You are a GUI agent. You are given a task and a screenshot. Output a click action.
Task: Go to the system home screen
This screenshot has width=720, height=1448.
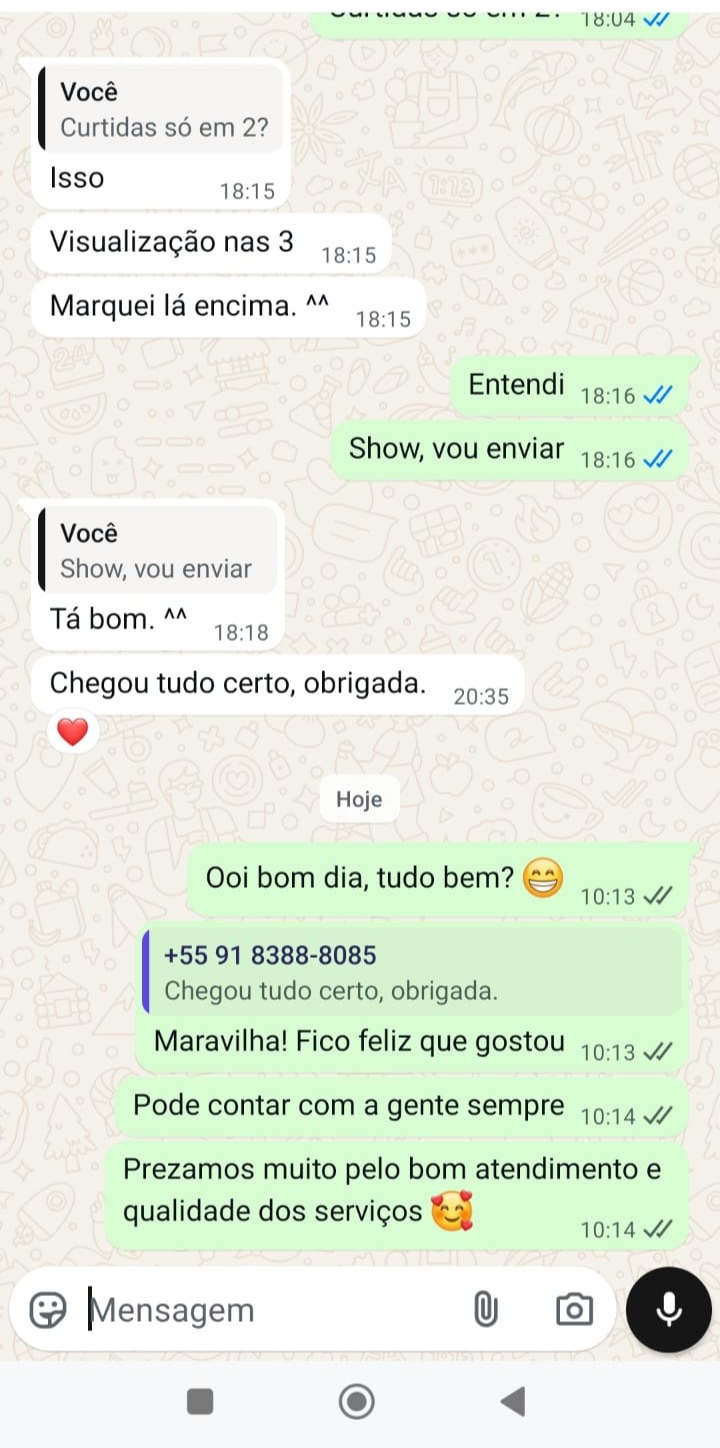[x=357, y=1402]
